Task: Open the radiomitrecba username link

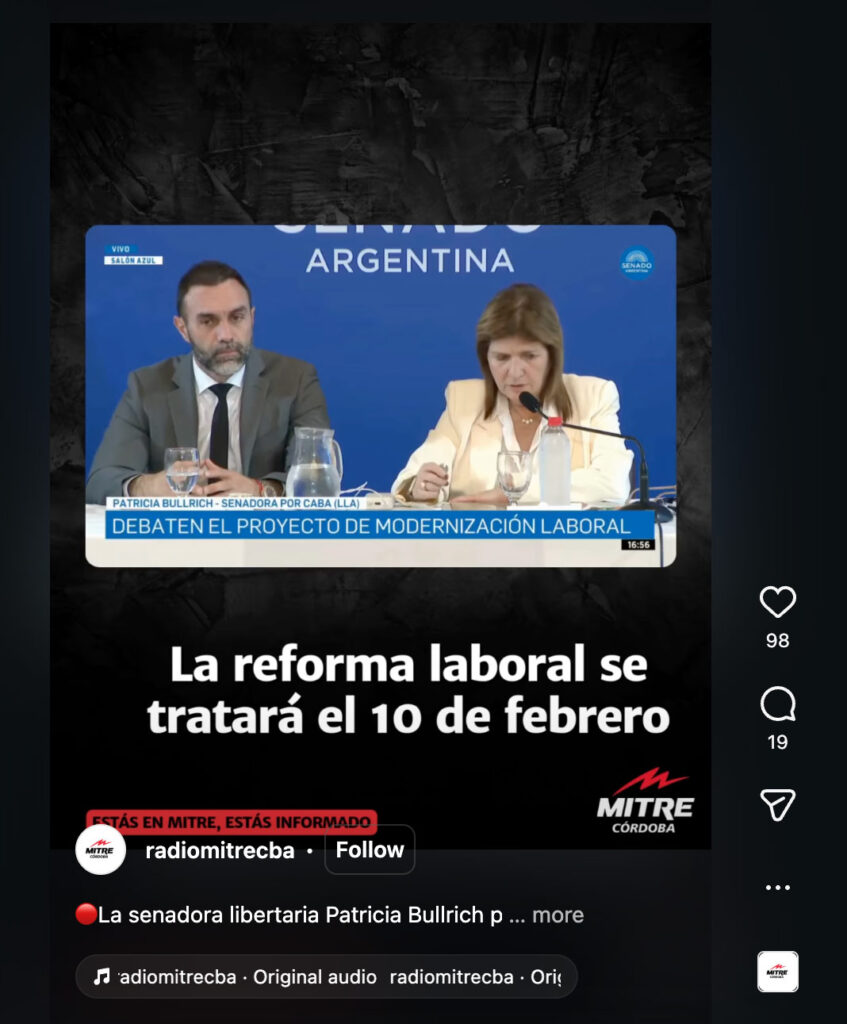Action: [x=220, y=851]
